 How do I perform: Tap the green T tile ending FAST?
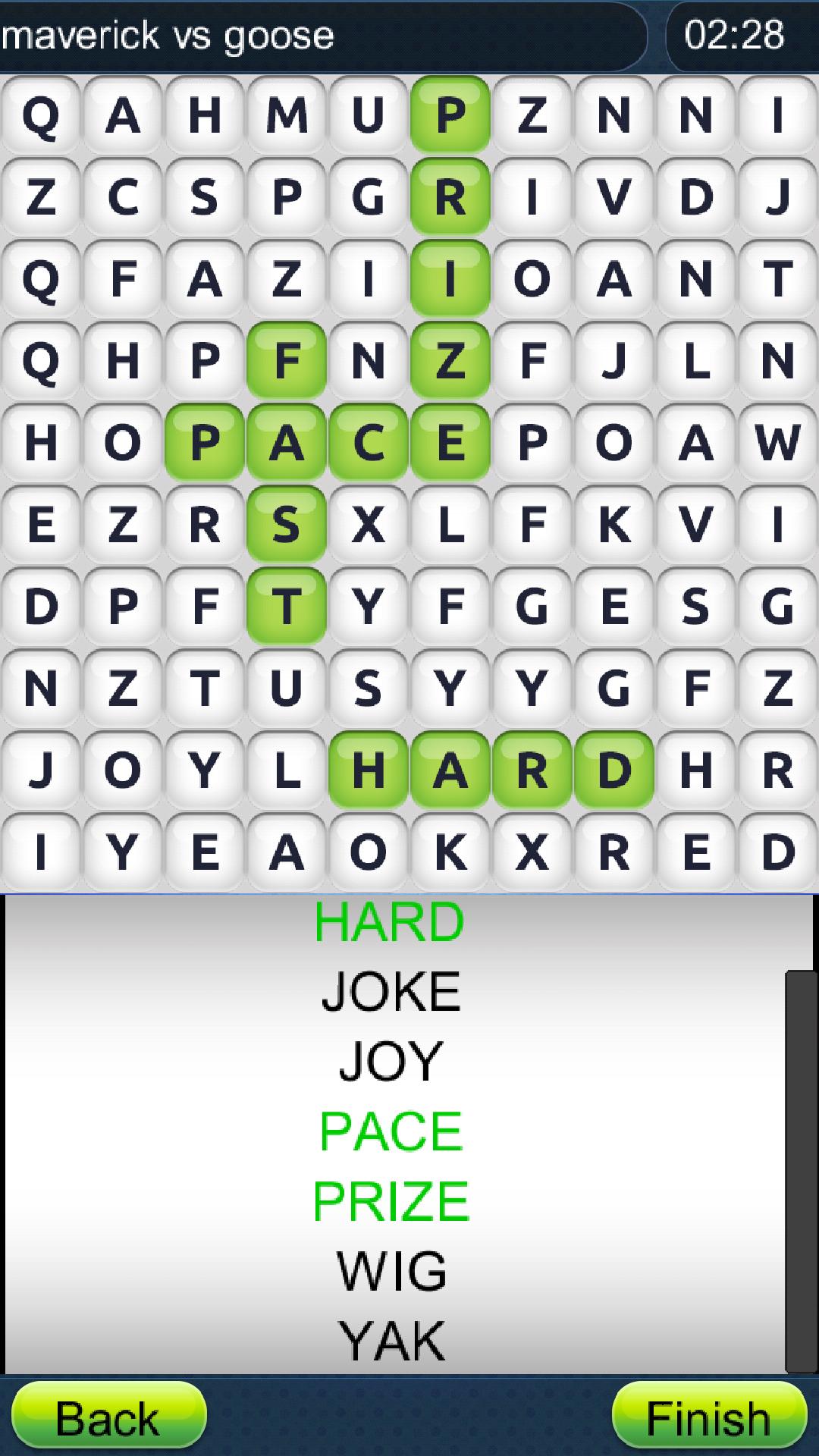[287, 607]
